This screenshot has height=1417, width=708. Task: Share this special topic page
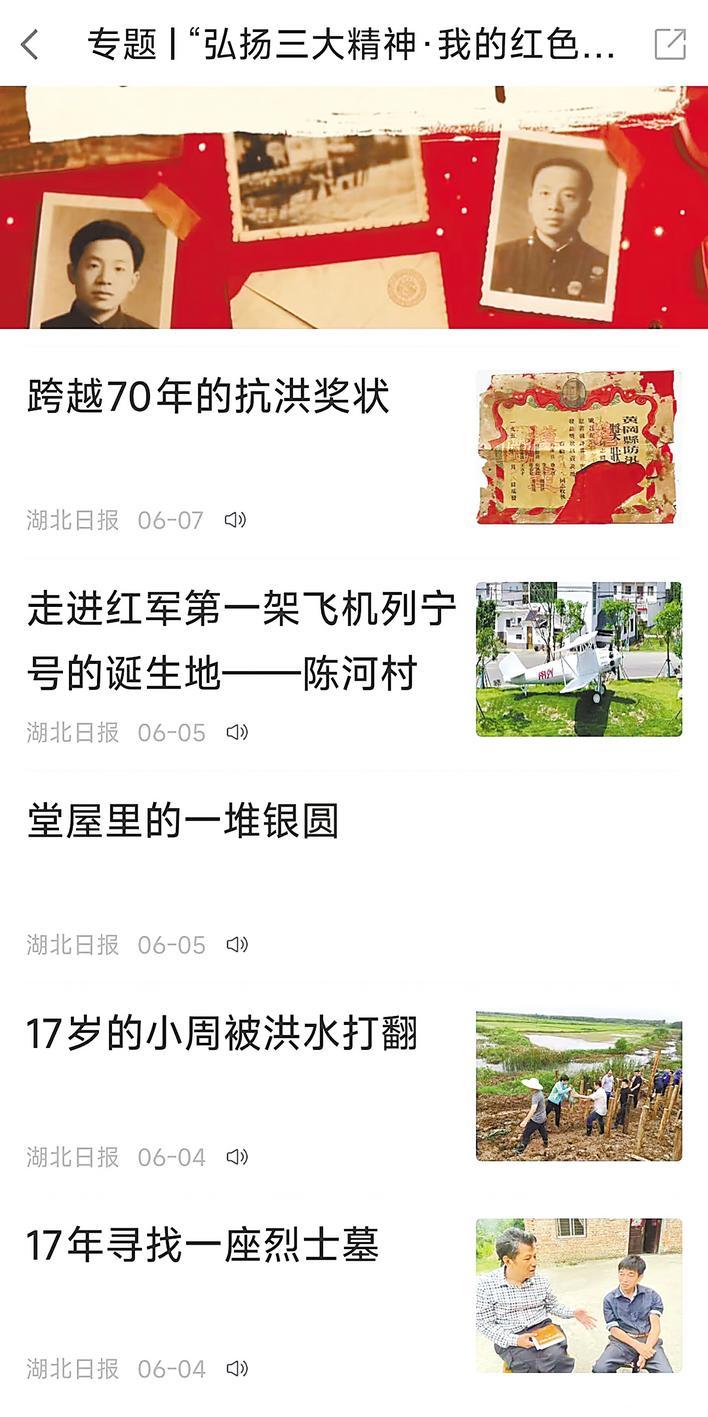pos(669,44)
